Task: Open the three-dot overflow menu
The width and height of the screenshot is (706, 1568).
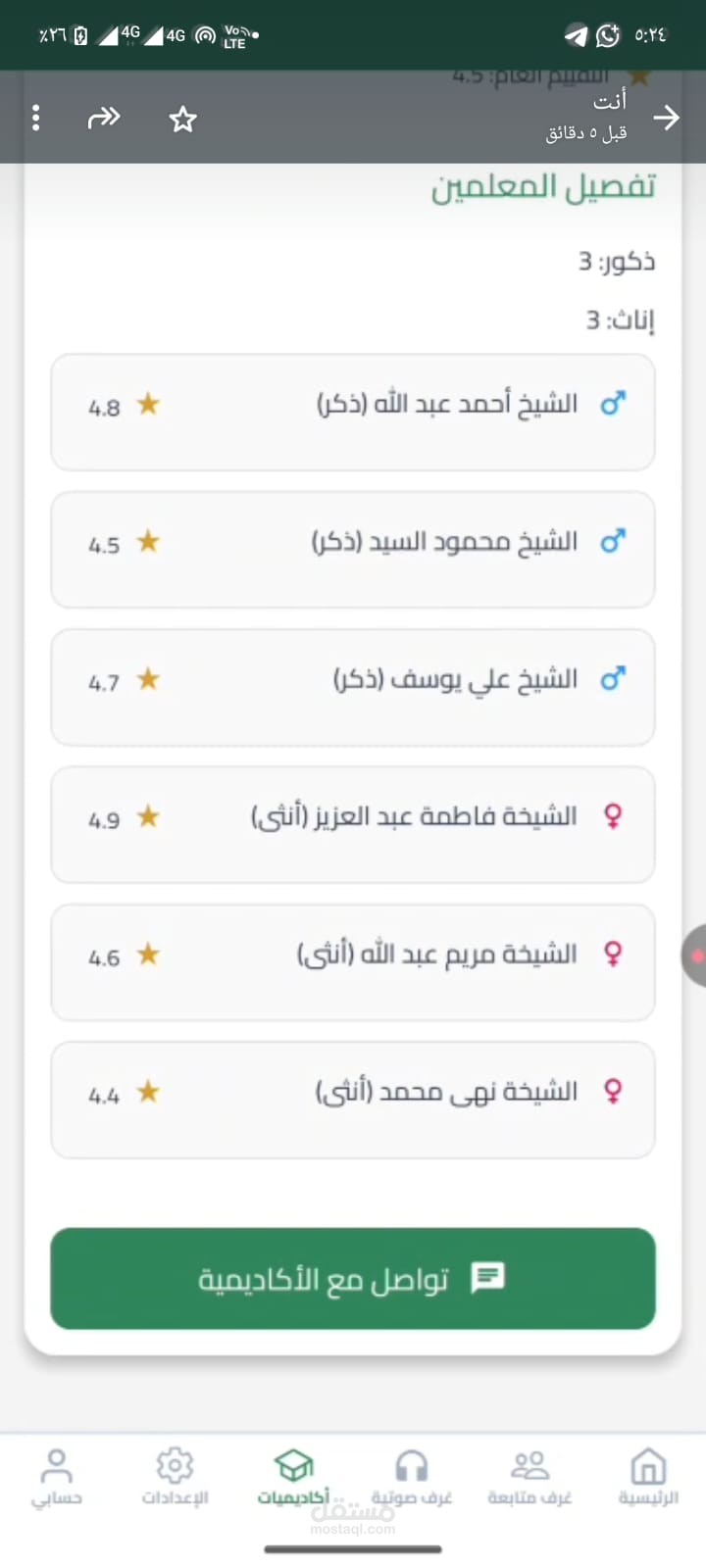Action: 36,119
